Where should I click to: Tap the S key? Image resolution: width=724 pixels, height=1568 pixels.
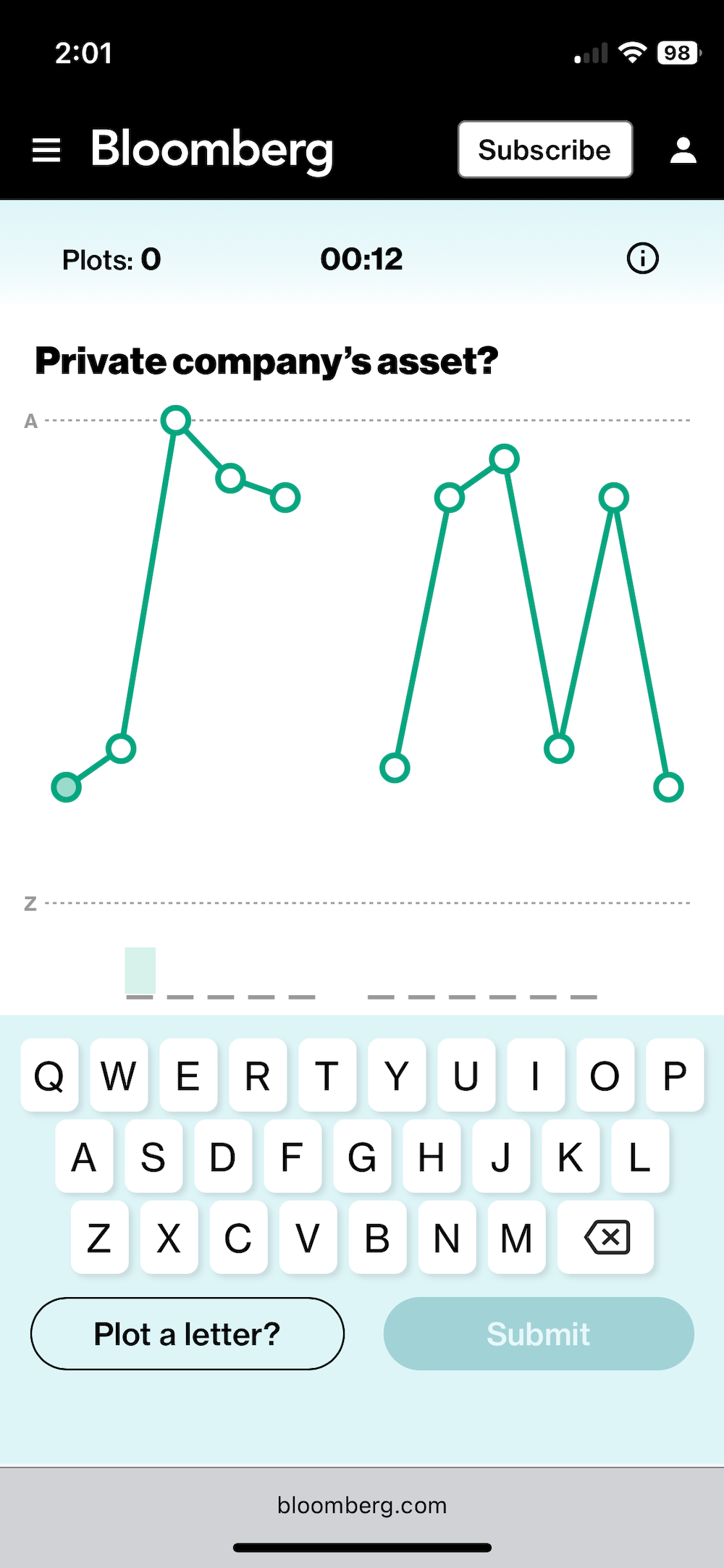(x=153, y=1157)
